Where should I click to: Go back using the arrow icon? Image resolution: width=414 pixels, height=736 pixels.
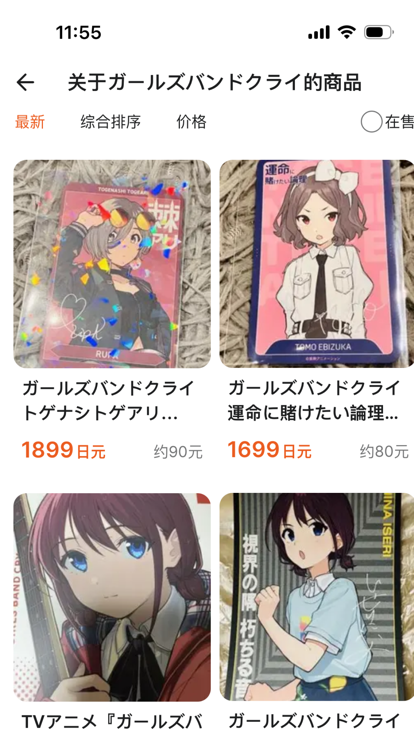tap(25, 83)
